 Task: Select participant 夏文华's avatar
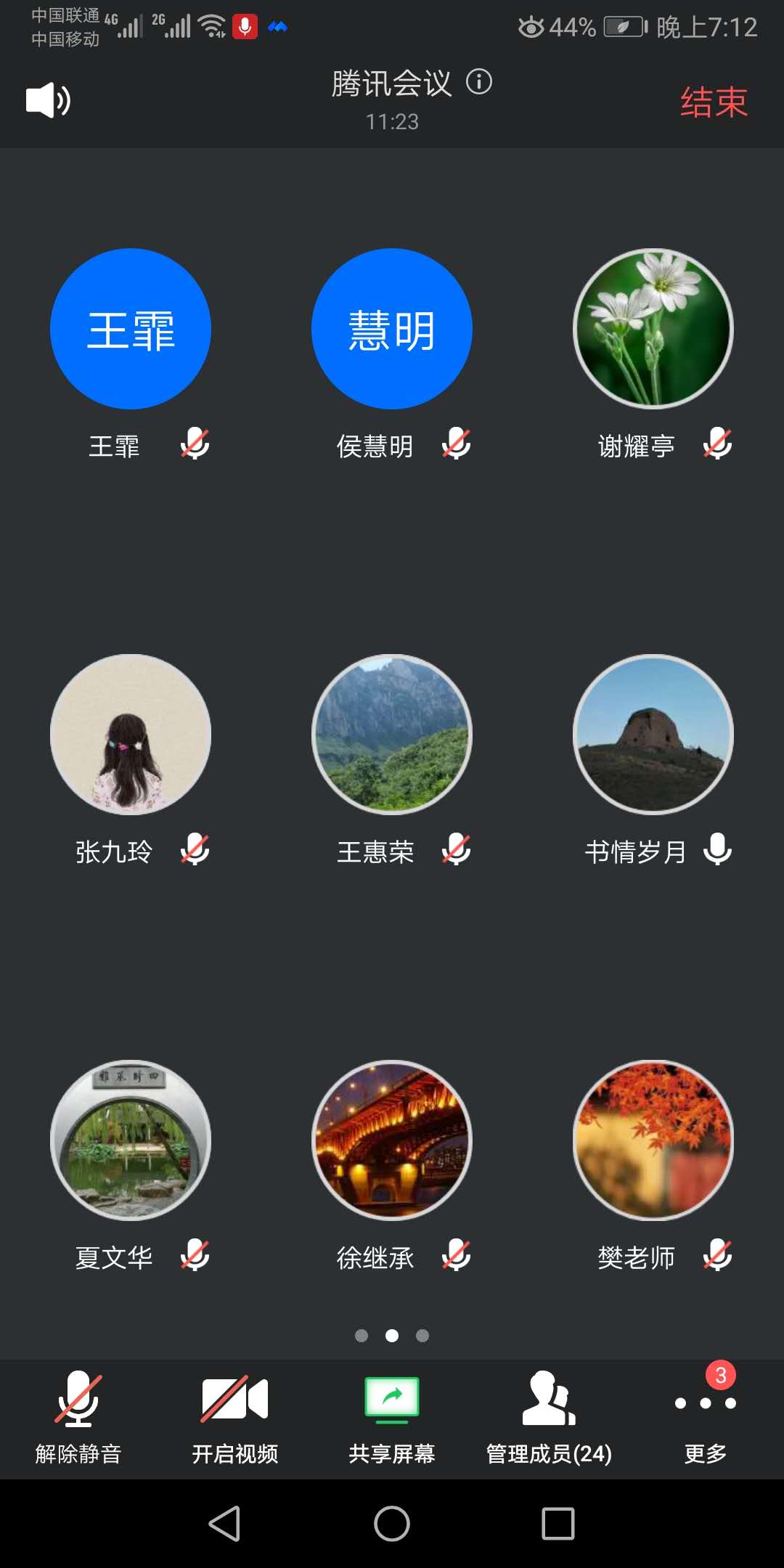click(131, 1140)
